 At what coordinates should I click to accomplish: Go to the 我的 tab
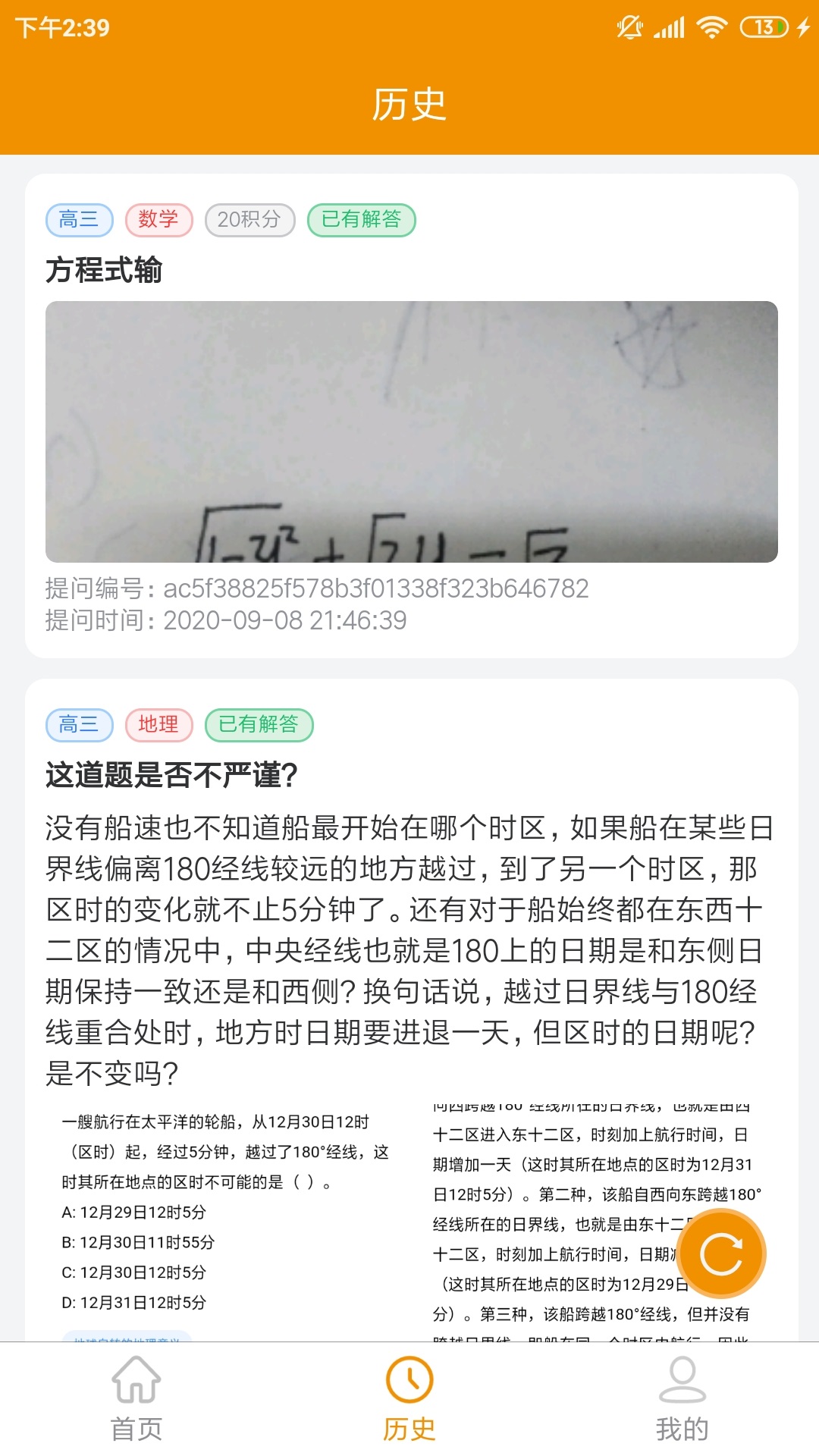click(682, 1399)
